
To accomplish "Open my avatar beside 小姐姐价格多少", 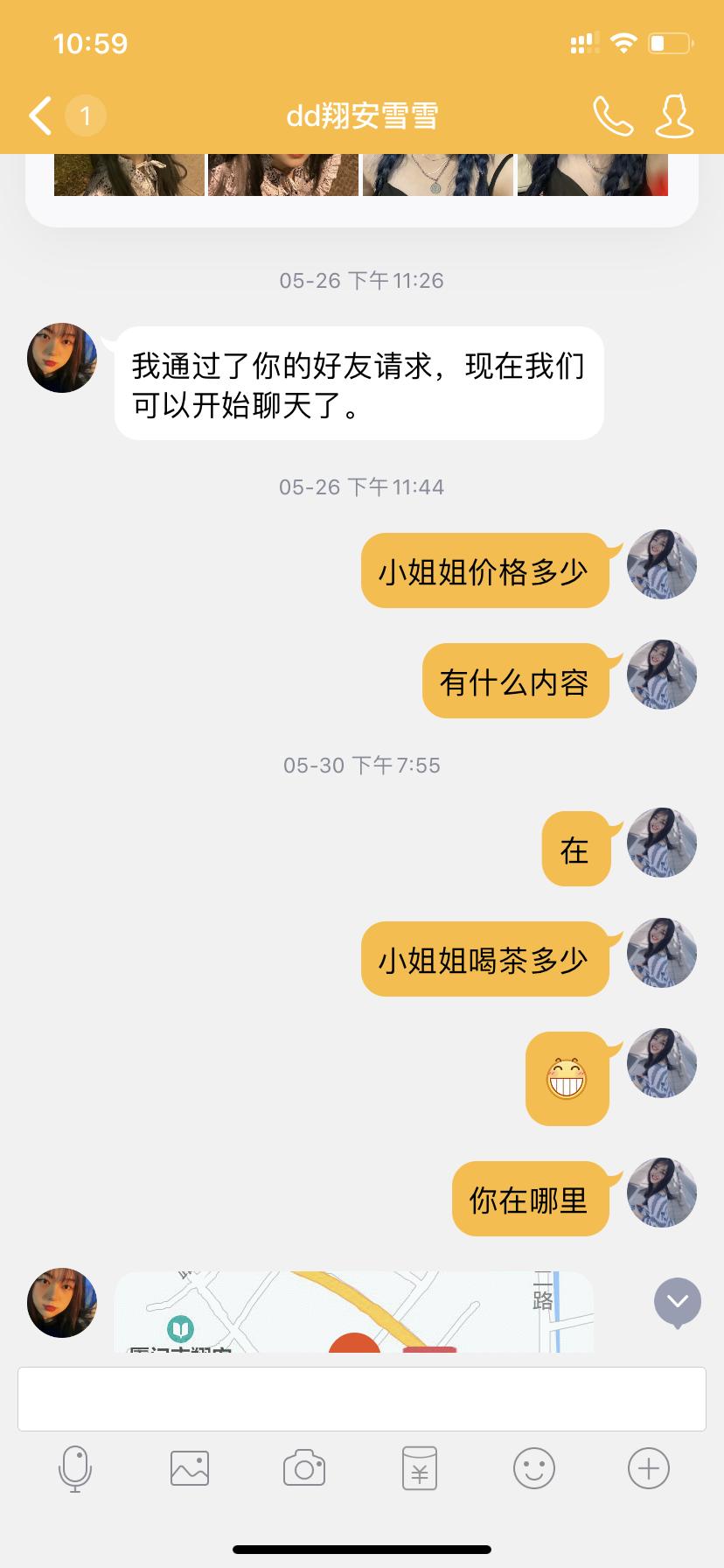I will [x=662, y=564].
